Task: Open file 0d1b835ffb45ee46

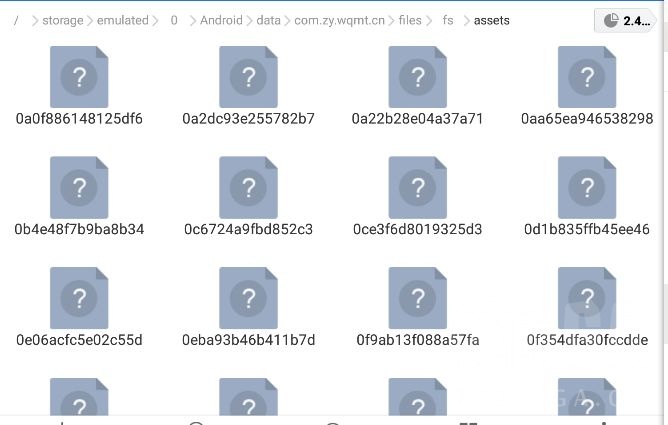Action: click(586, 188)
